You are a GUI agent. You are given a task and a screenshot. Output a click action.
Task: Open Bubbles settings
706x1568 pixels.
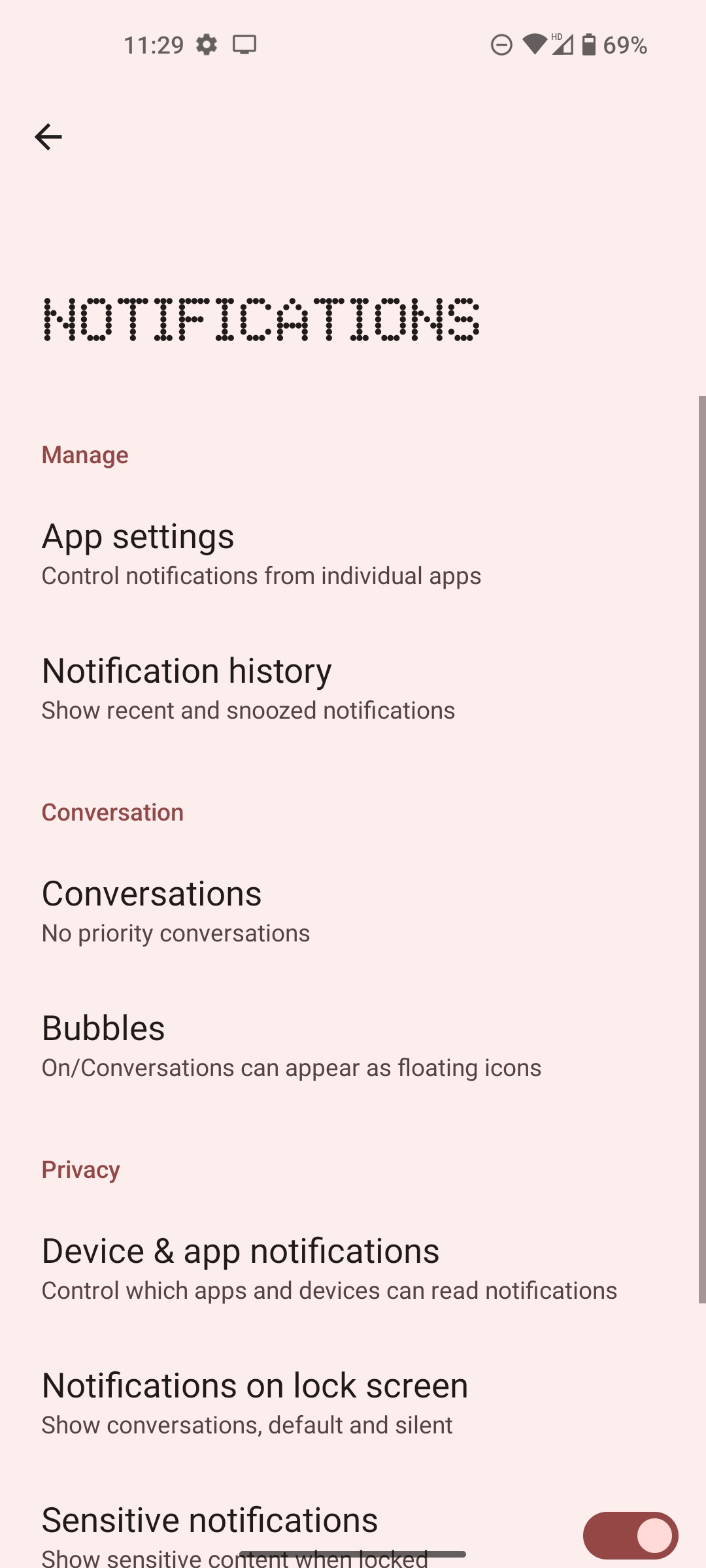coord(291,1046)
